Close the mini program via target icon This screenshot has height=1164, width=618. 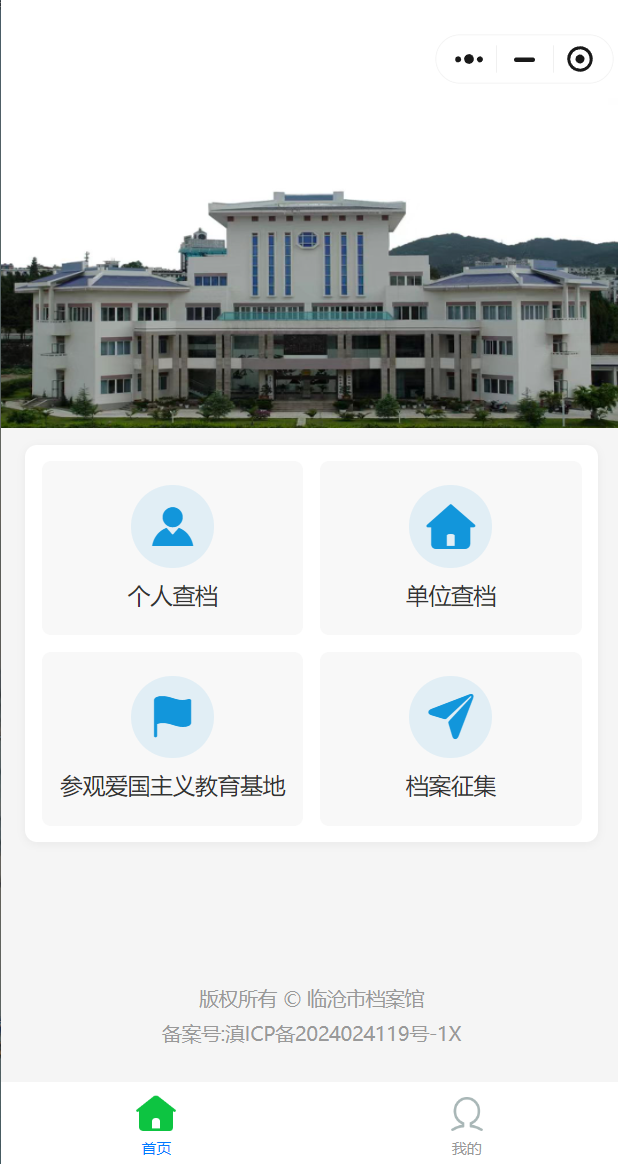tap(580, 59)
